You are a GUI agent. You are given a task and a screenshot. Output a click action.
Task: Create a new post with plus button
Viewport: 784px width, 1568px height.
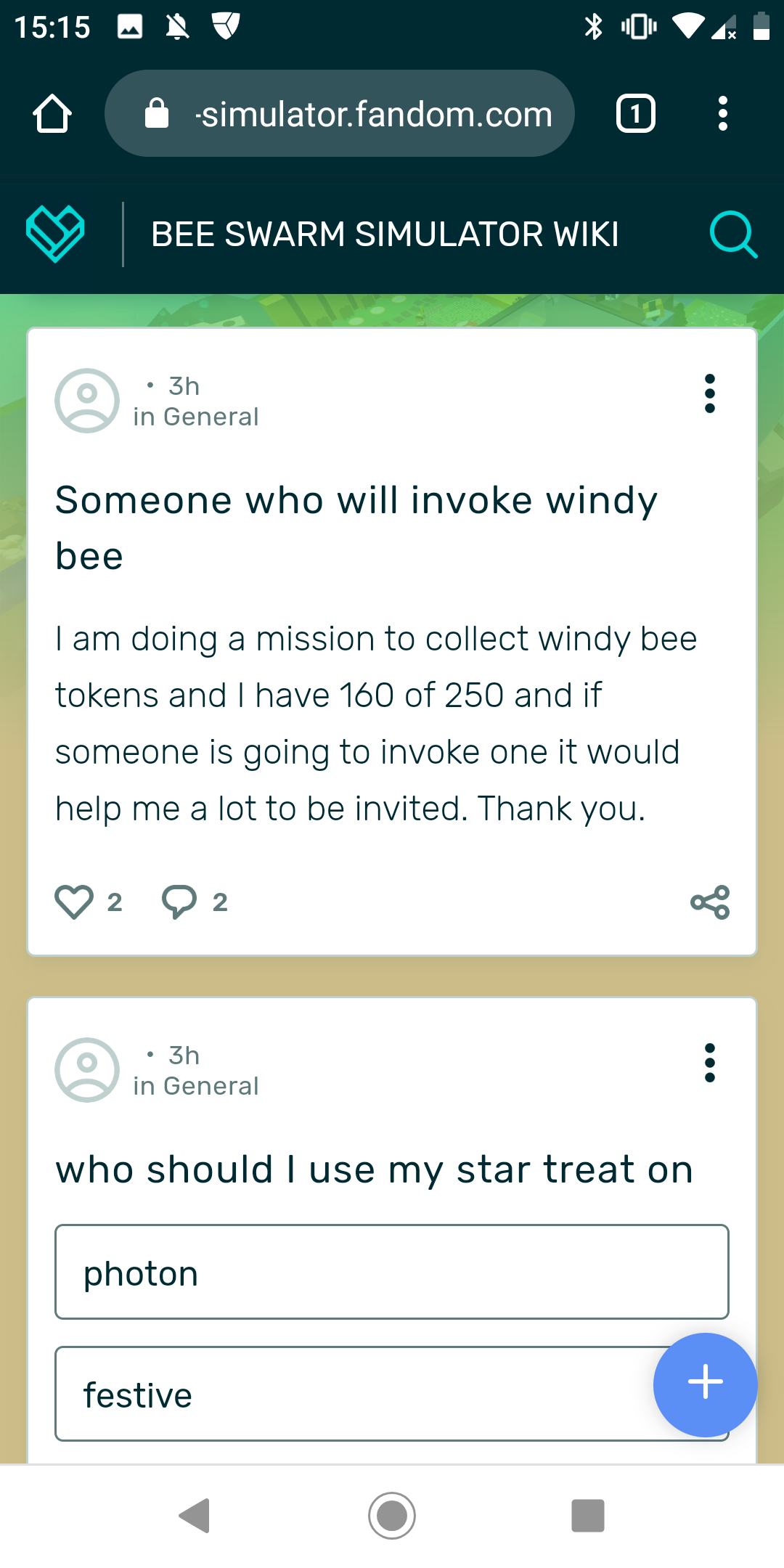coord(705,1384)
